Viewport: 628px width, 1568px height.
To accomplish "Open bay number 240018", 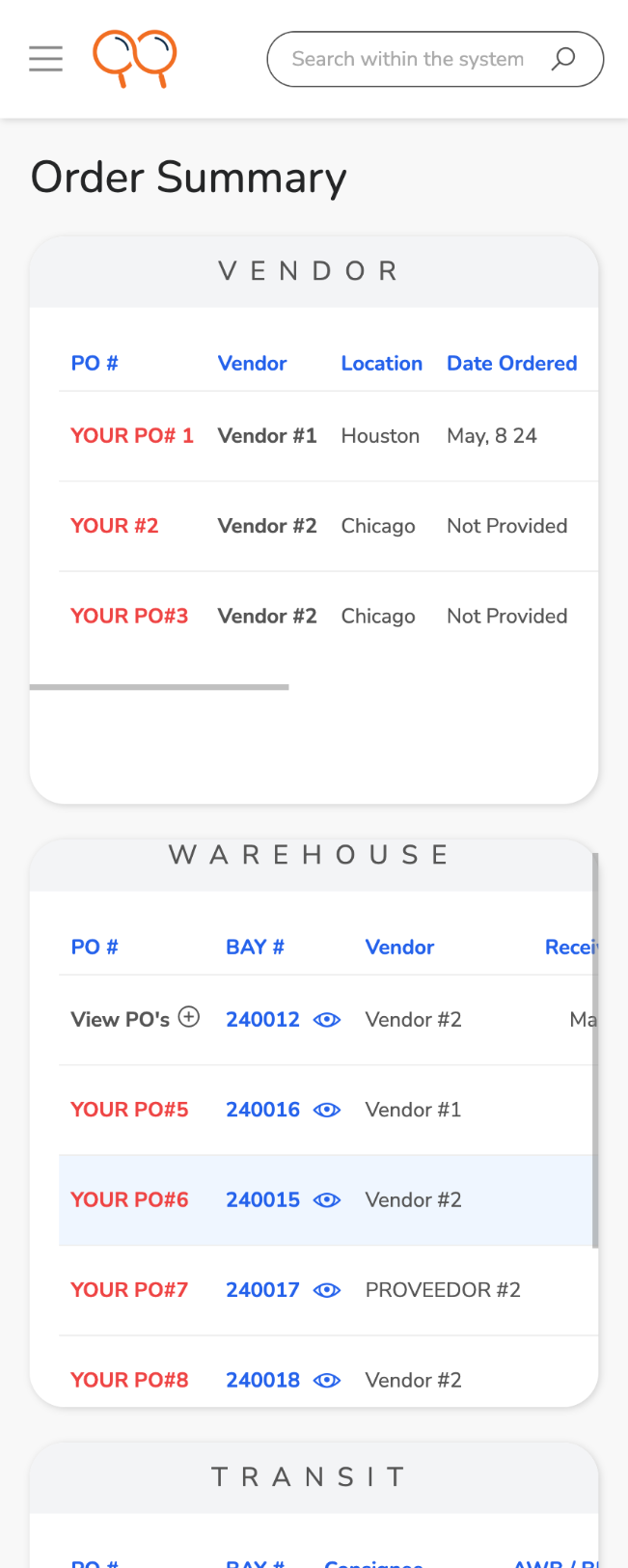I will click(x=262, y=1381).
